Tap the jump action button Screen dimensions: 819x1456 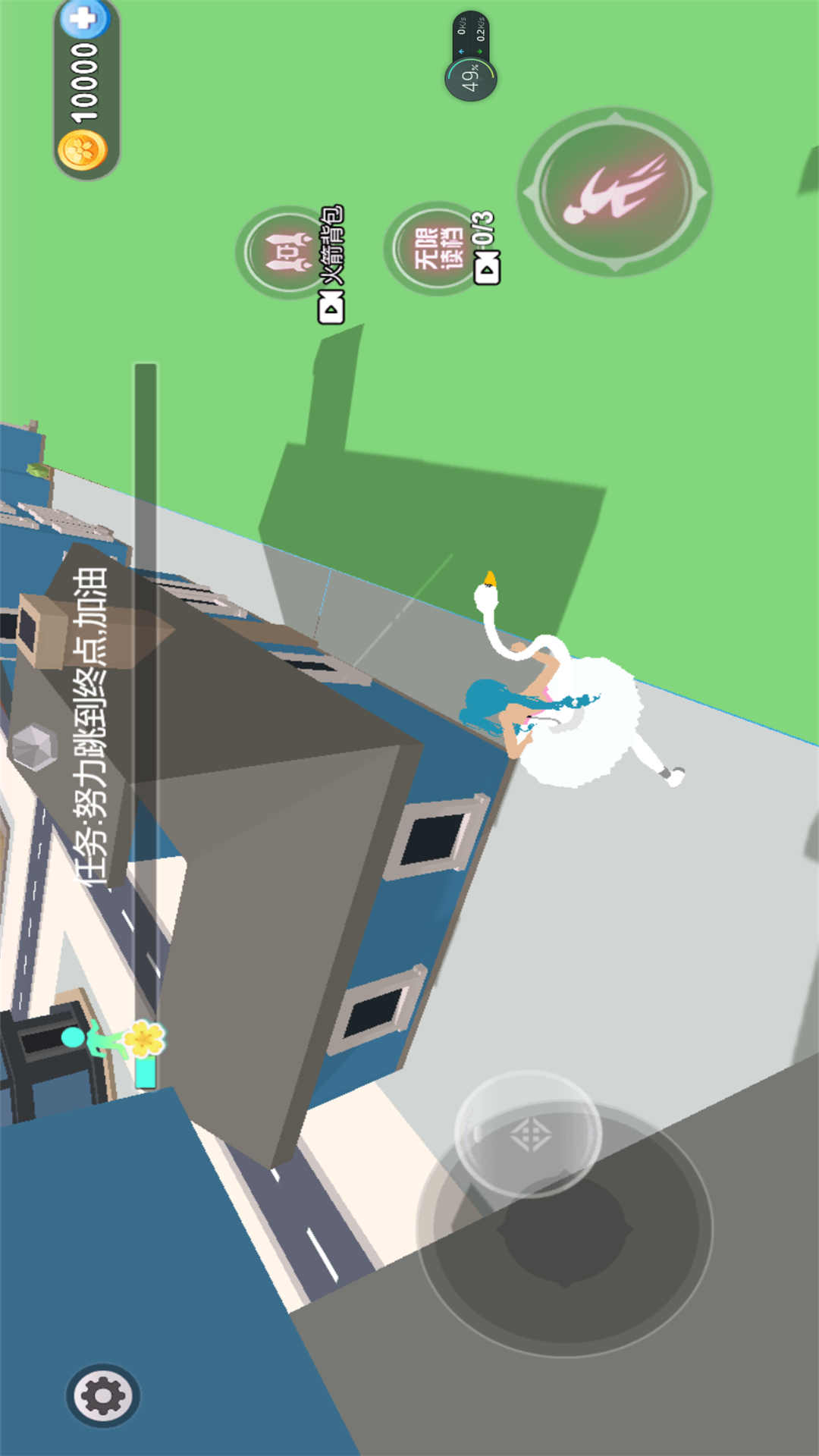click(x=615, y=190)
